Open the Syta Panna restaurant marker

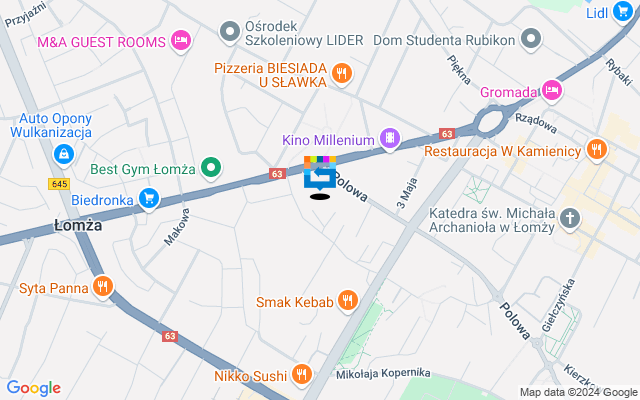(103, 288)
